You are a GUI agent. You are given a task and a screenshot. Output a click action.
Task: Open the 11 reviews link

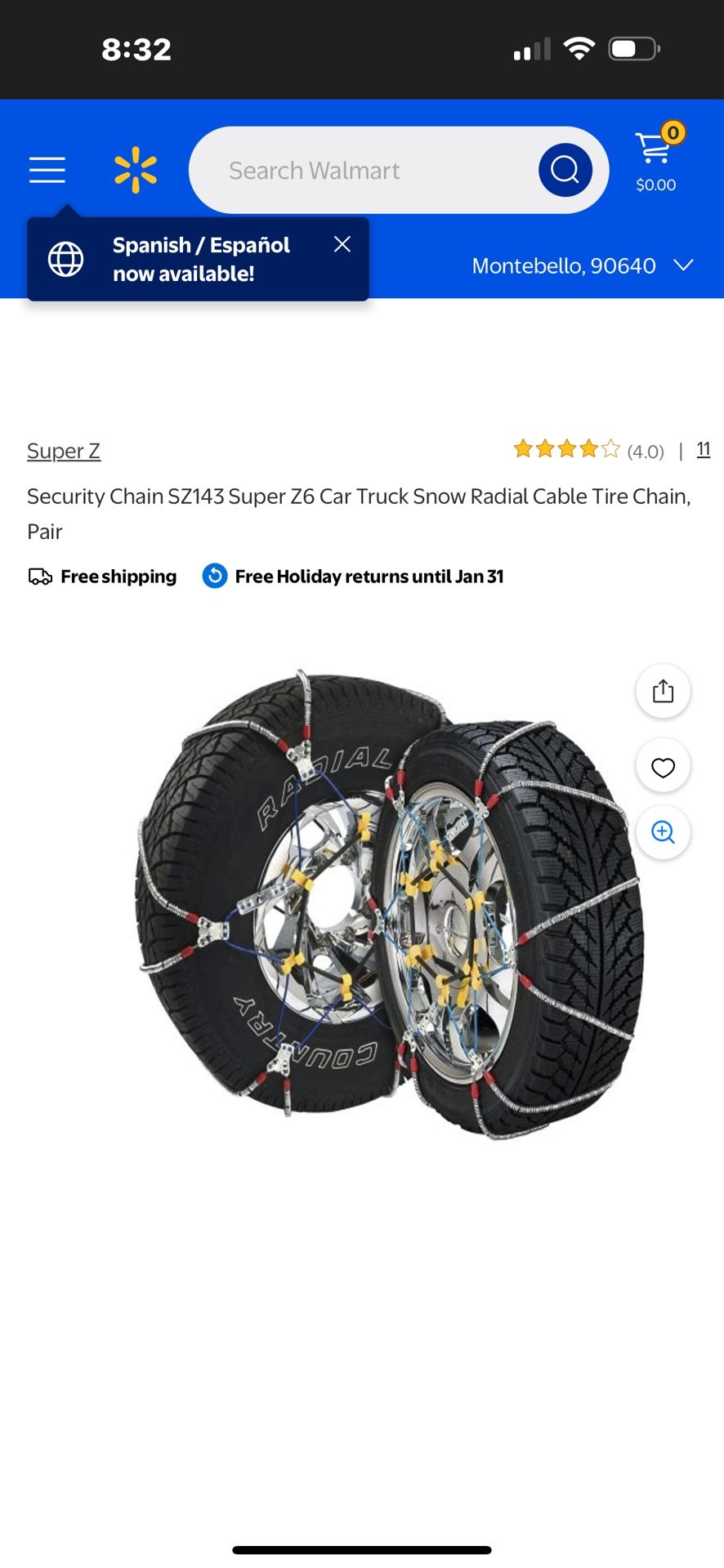pos(703,449)
